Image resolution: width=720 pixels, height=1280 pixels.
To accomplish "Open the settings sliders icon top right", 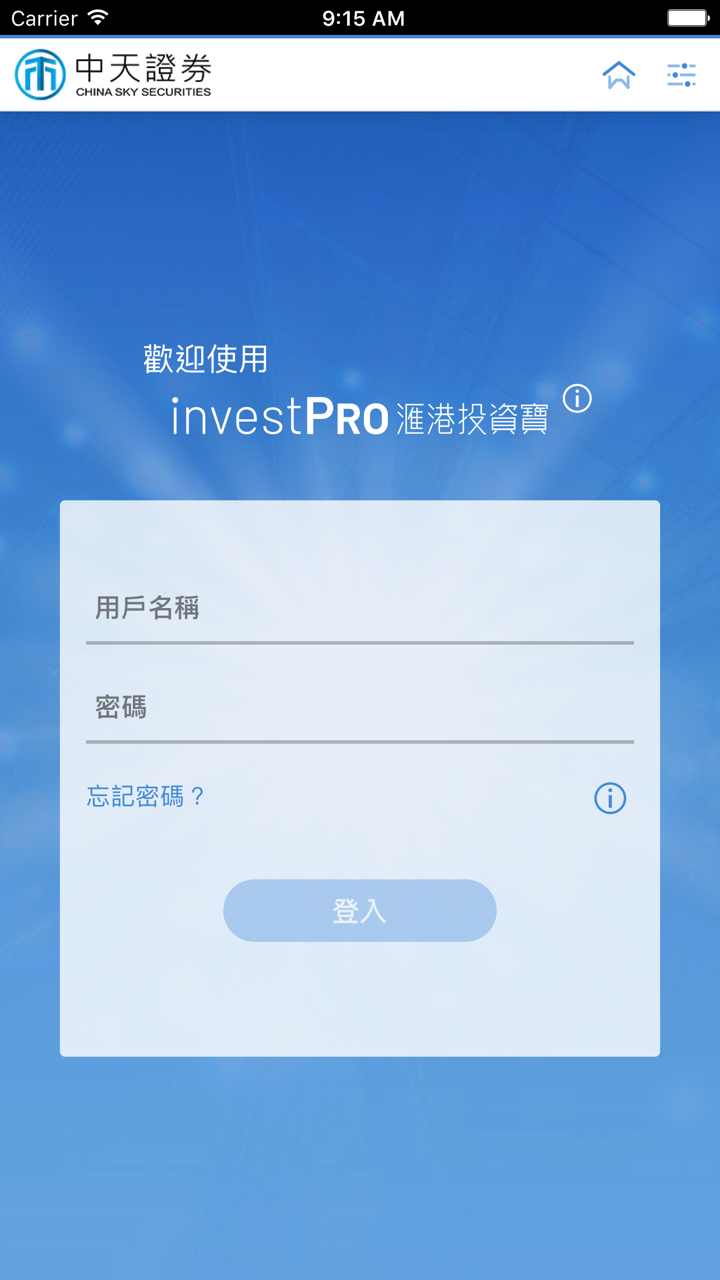I will pos(681,74).
